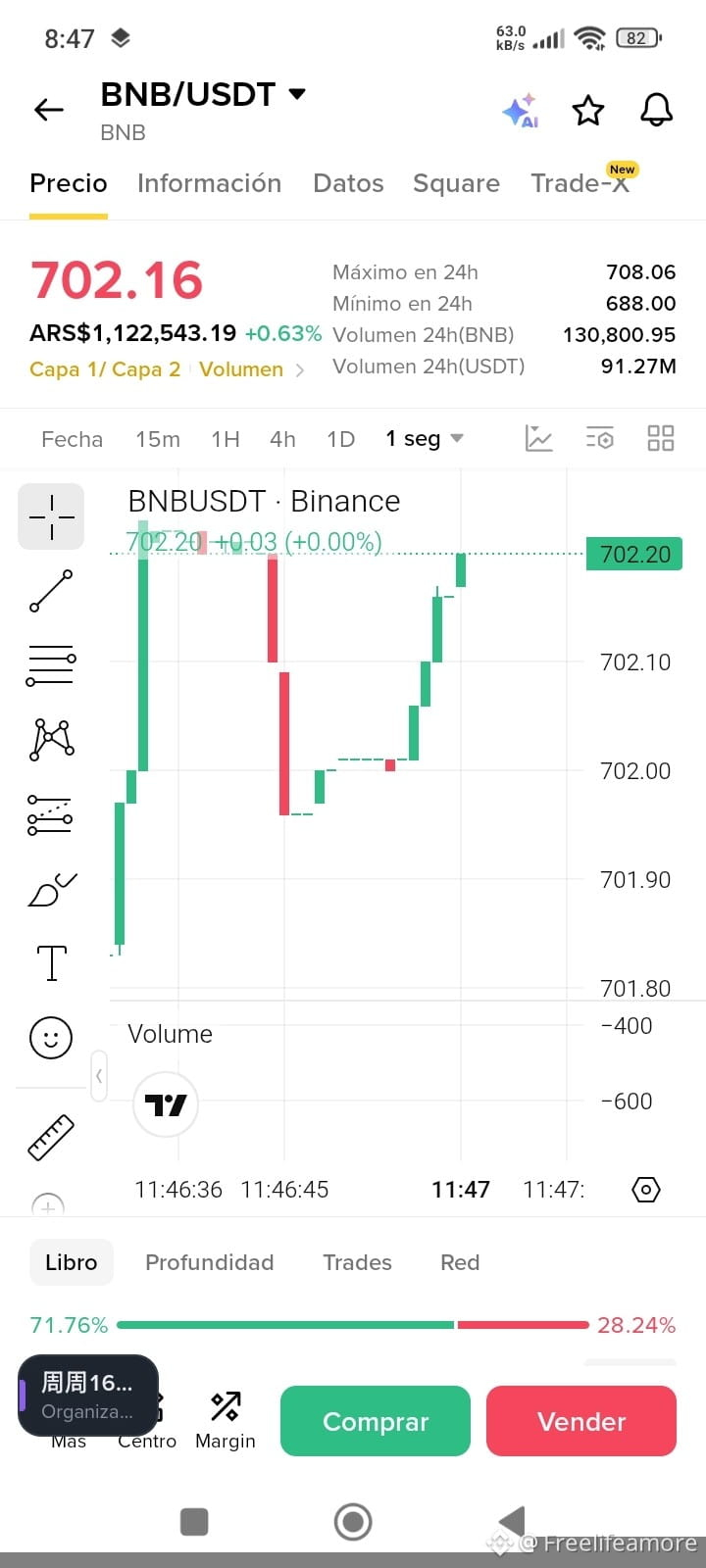Open the chart settings hexagon icon
The width and height of the screenshot is (706, 1568).
click(646, 1190)
